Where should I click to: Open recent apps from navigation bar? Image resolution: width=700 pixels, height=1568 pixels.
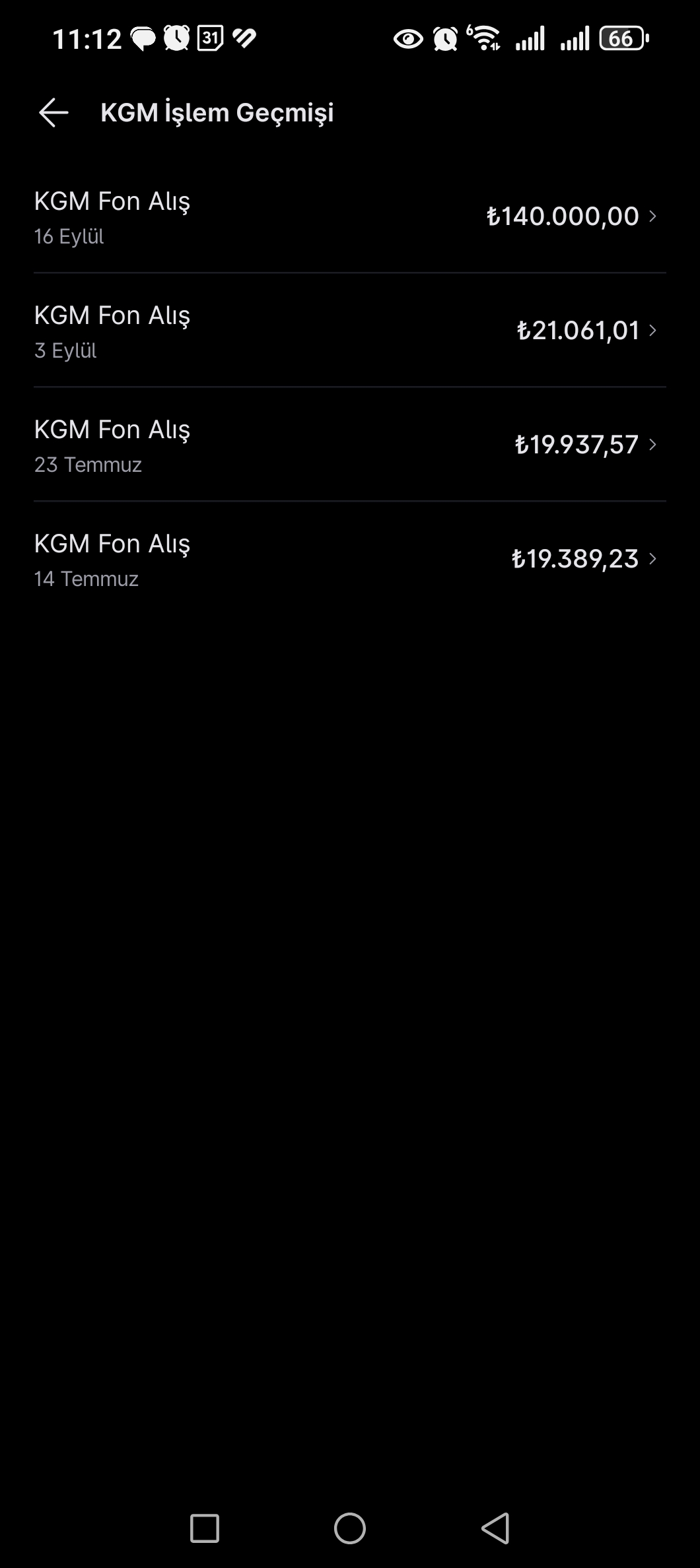205,1528
